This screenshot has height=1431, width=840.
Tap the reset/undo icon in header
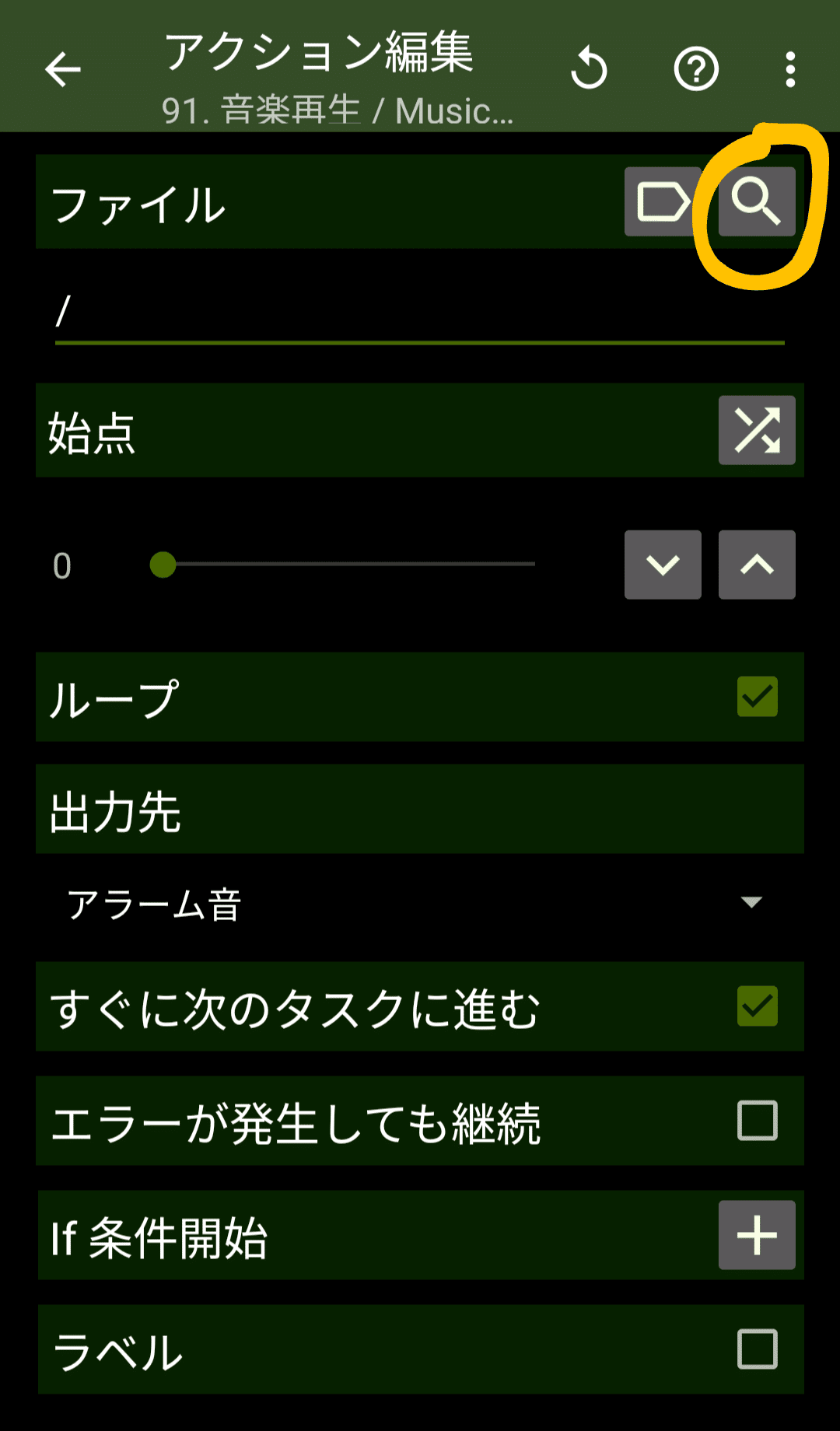[589, 70]
